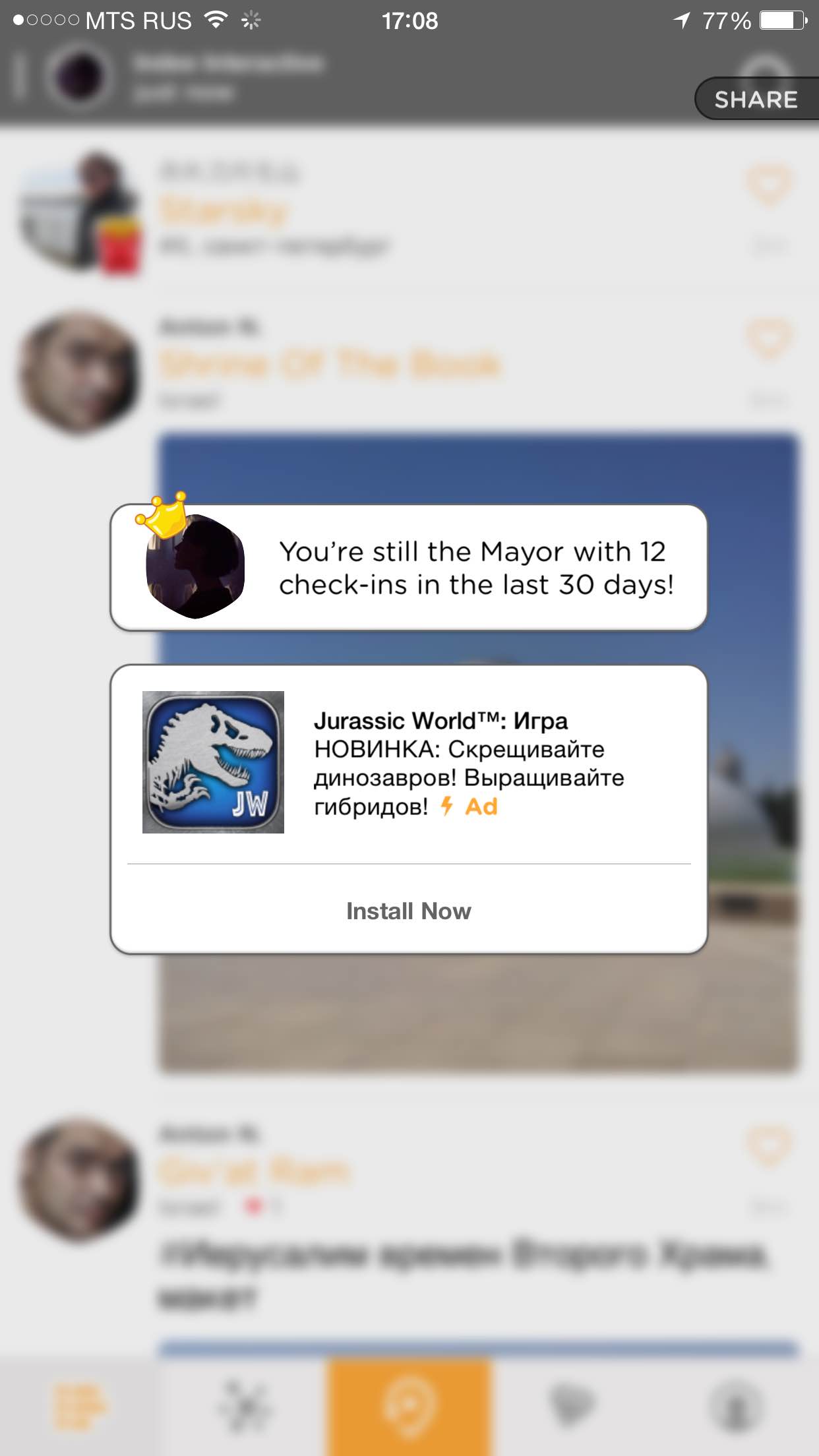Open the Jurassic World ad icon
This screenshot has width=819, height=1456.
[213, 762]
